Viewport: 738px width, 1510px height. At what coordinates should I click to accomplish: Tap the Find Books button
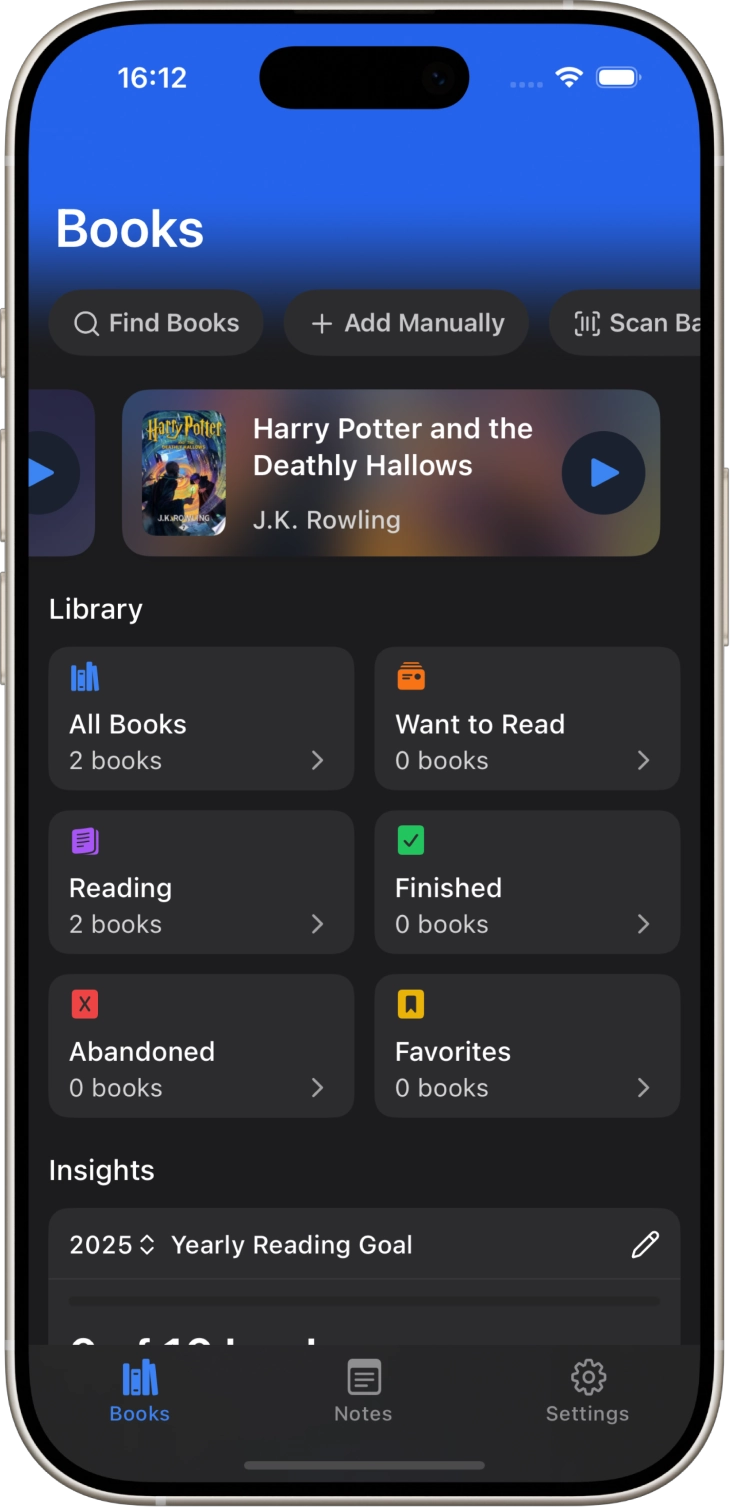156,323
